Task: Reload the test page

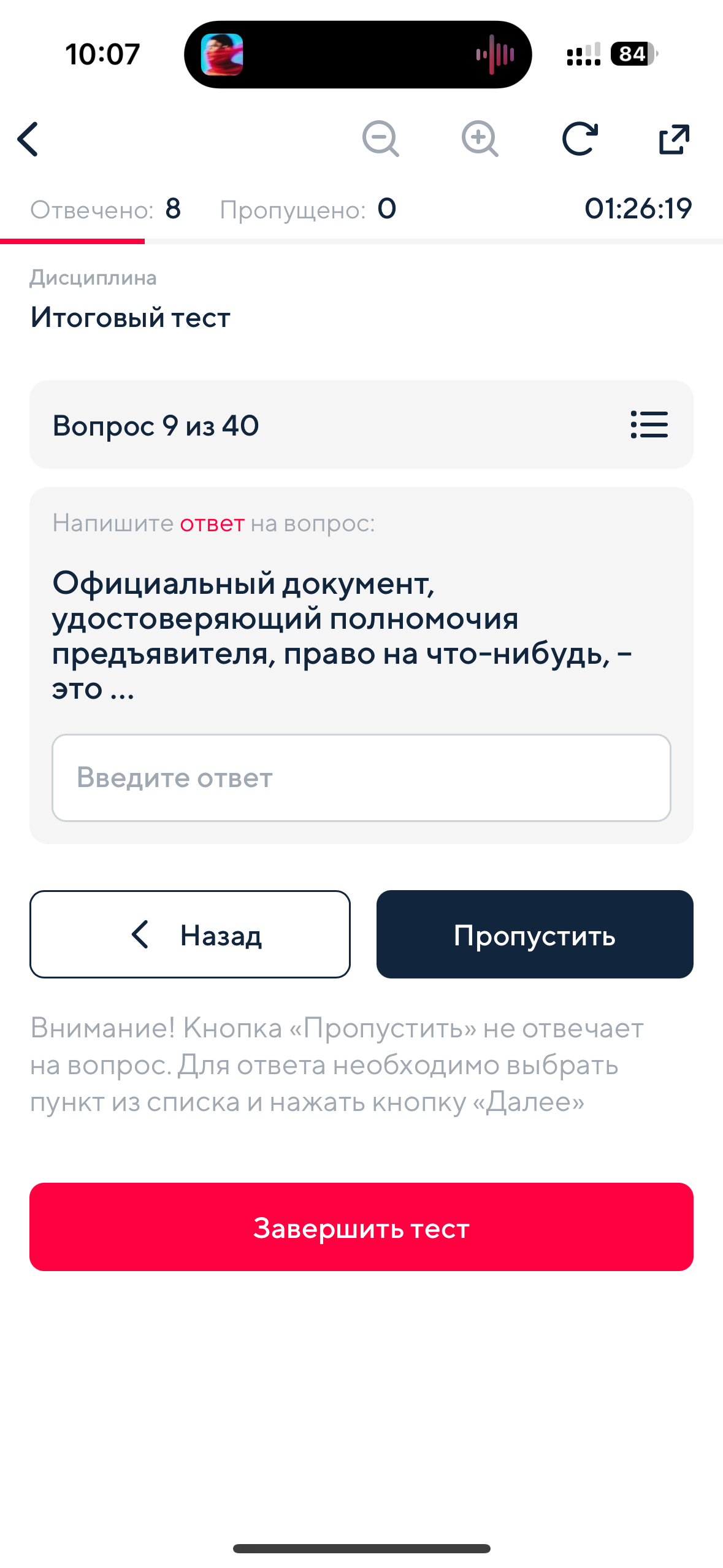Action: pyautogui.click(x=579, y=139)
